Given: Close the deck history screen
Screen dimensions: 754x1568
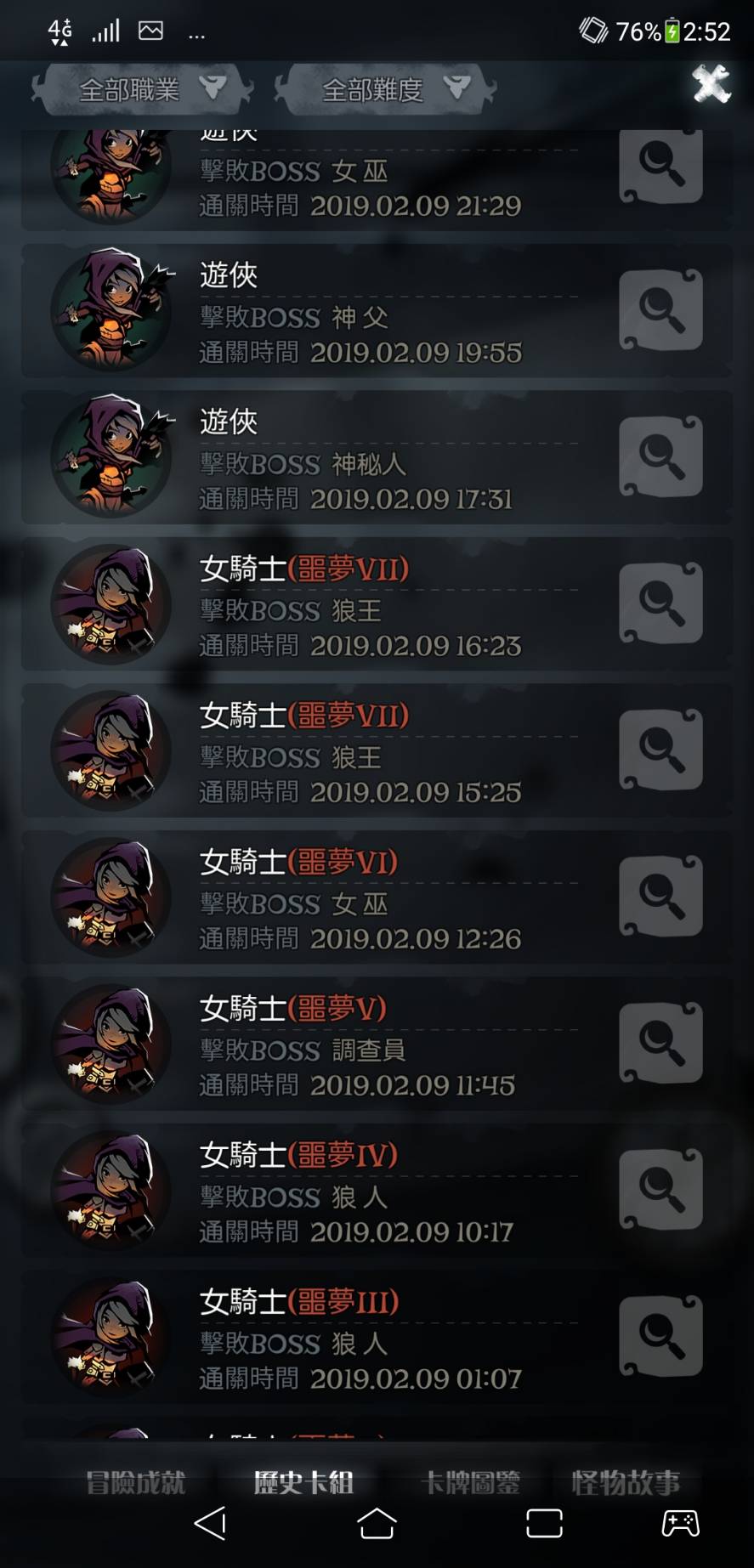Looking at the screenshot, I should click(x=711, y=84).
